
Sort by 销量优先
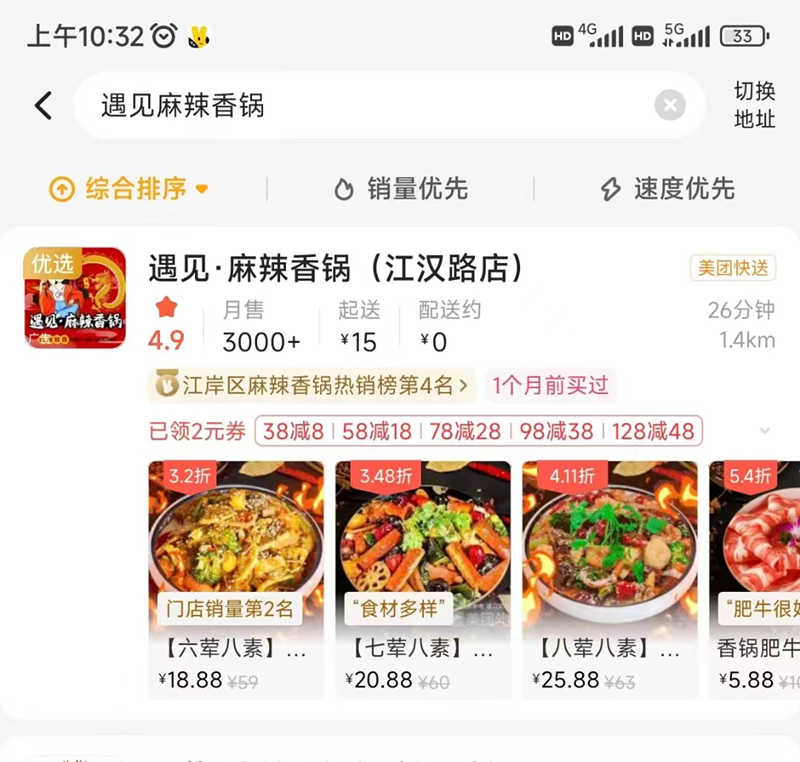401,189
